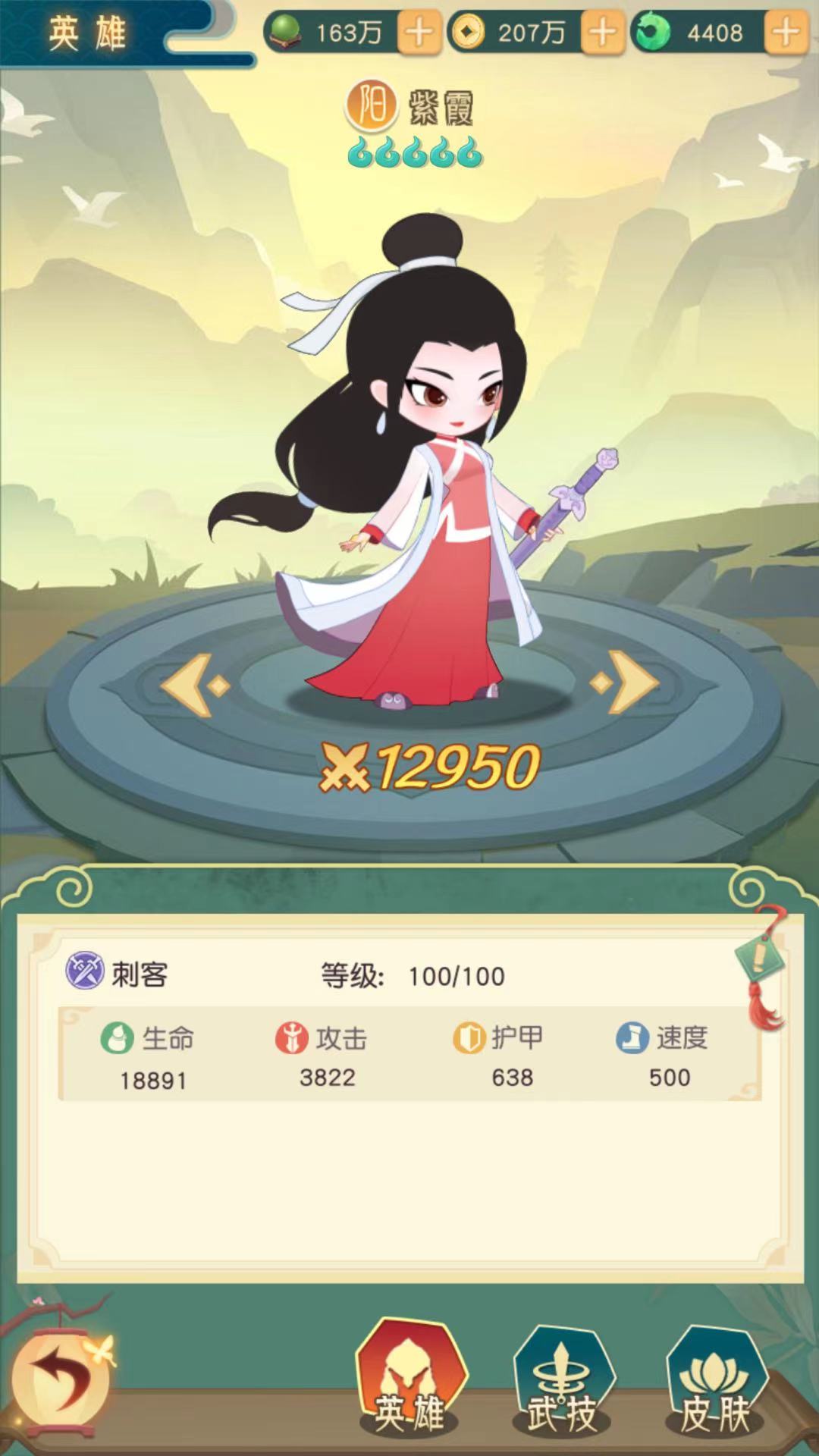Show the previous hero with left arrow
Screen dimensions: 819x1456
click(196, 685)
